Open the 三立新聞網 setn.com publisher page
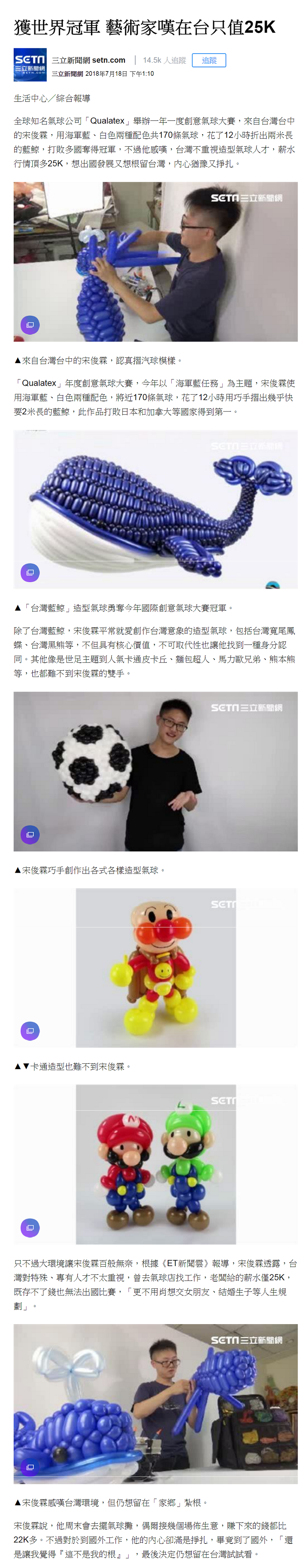The image size is (306, 1568). pos(88,60)
